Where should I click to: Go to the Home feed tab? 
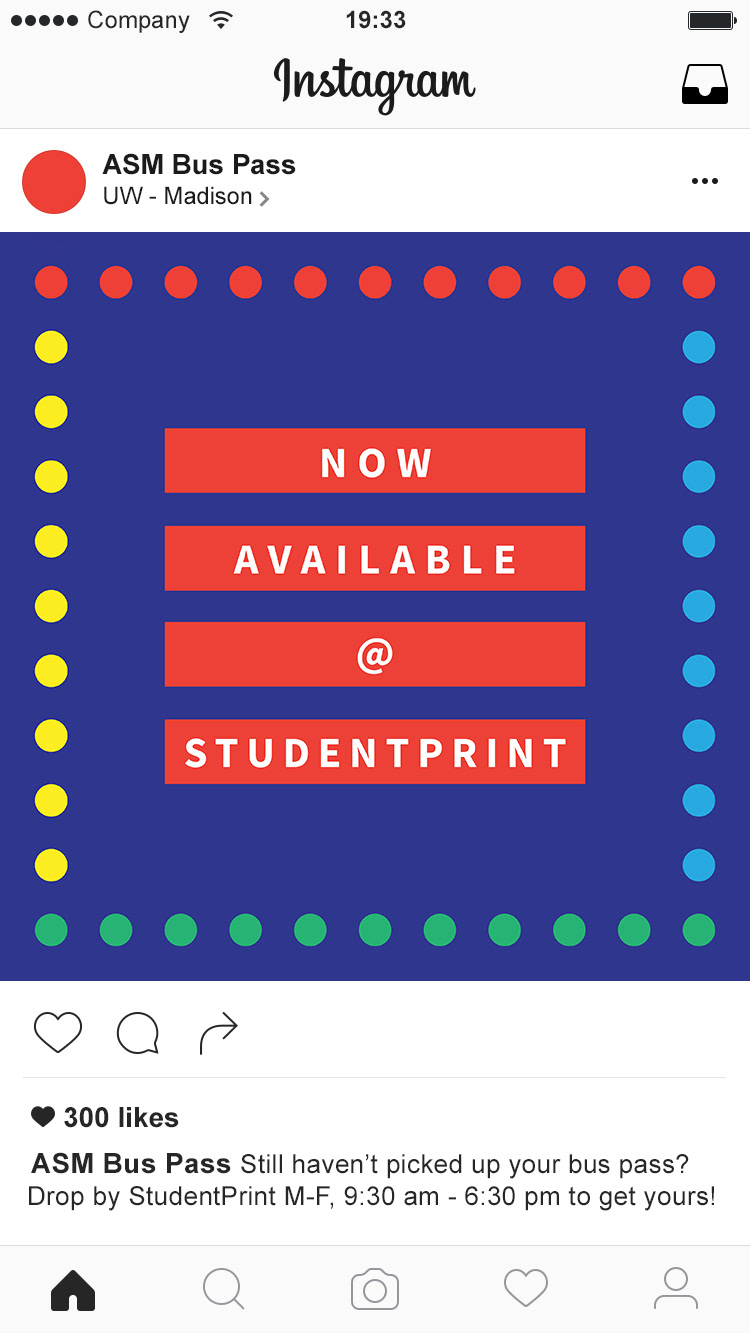73,1290
